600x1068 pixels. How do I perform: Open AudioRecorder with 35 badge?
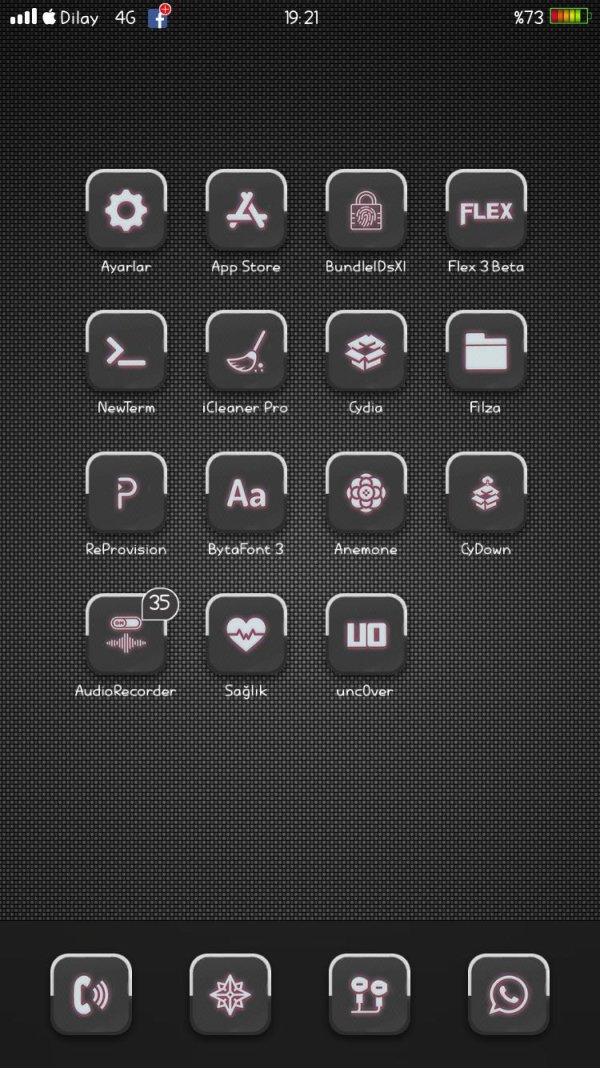pos(126,635)
